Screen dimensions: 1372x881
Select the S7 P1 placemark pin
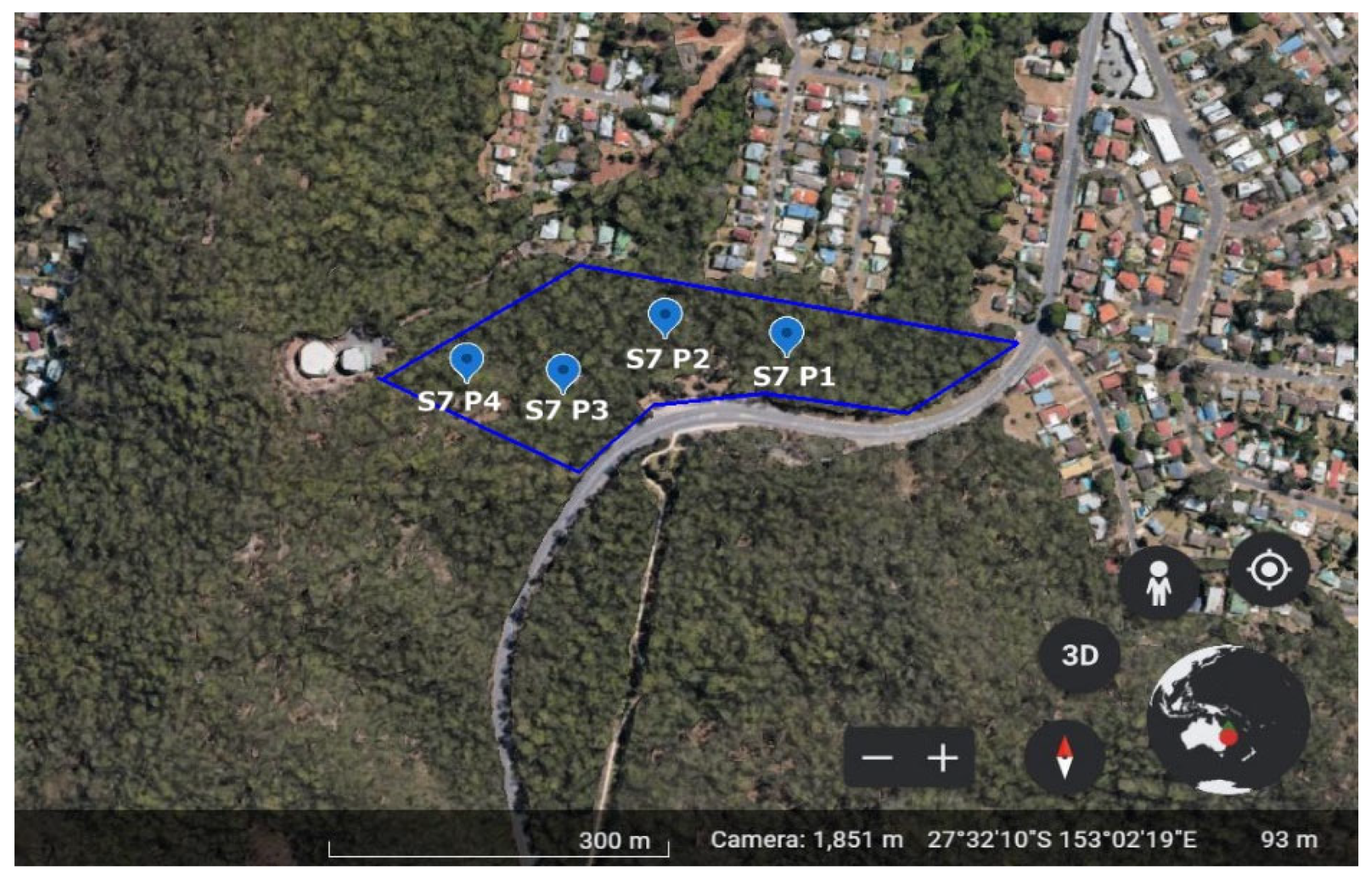pyautogui.click(x=786, y=334)
